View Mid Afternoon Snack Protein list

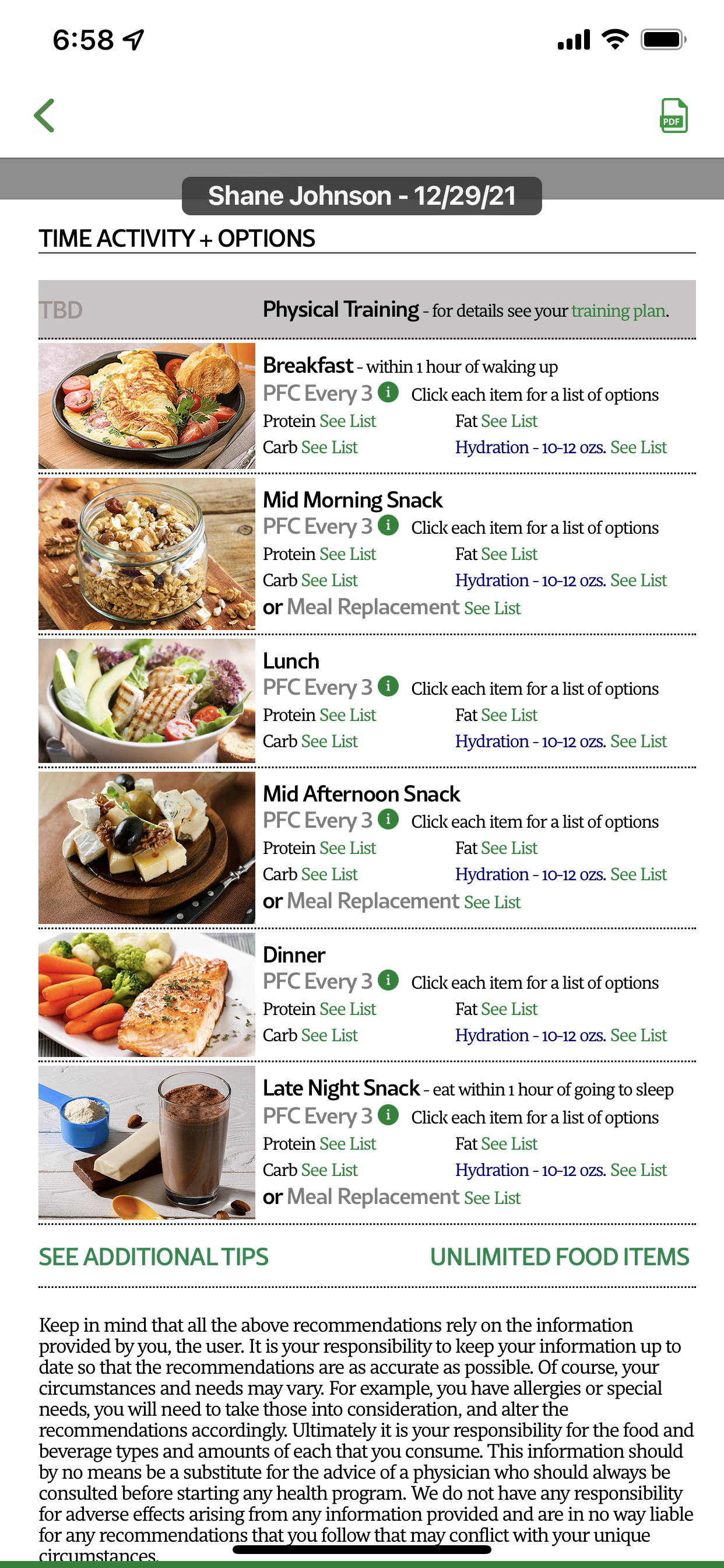click(347, 848)
